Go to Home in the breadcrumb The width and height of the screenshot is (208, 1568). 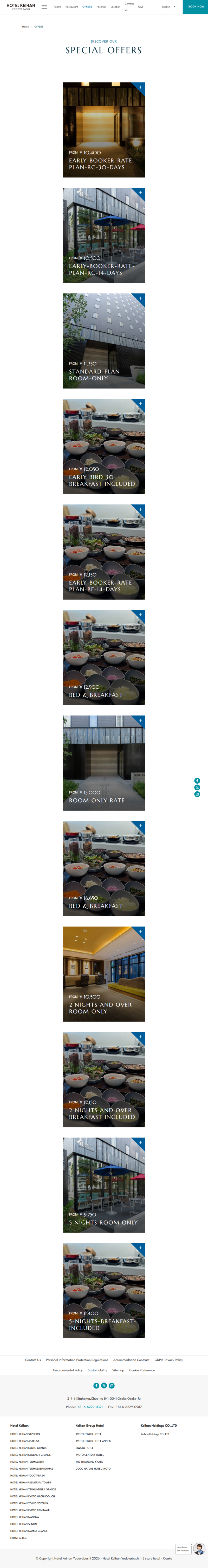click(25, 27)
